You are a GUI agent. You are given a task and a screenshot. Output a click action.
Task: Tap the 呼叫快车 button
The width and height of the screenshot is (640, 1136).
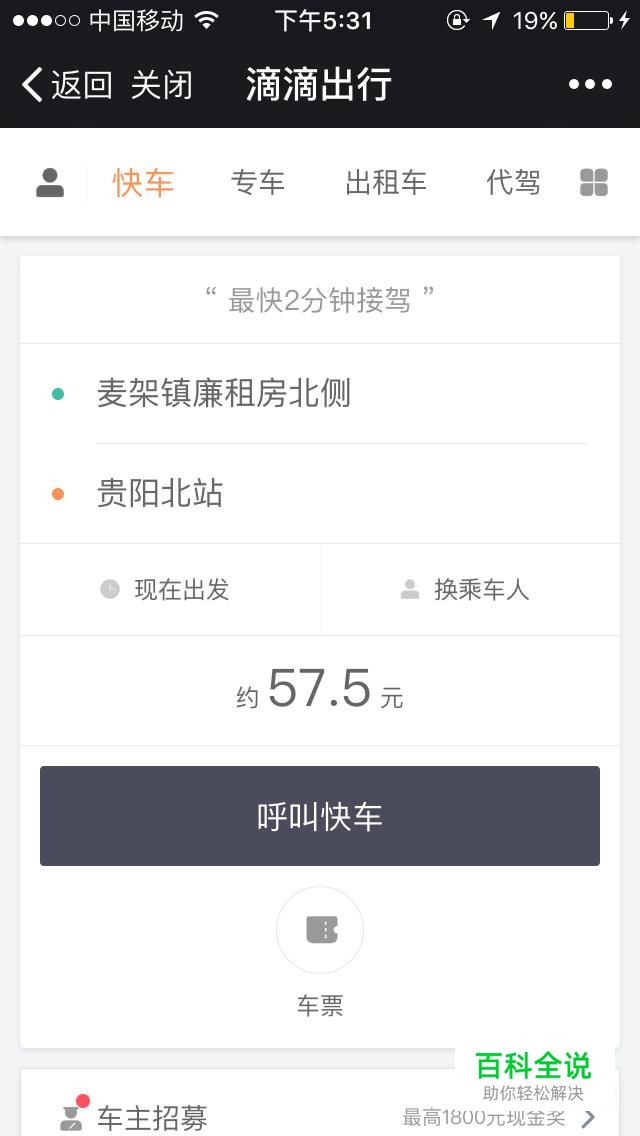(x=320, y=816)
